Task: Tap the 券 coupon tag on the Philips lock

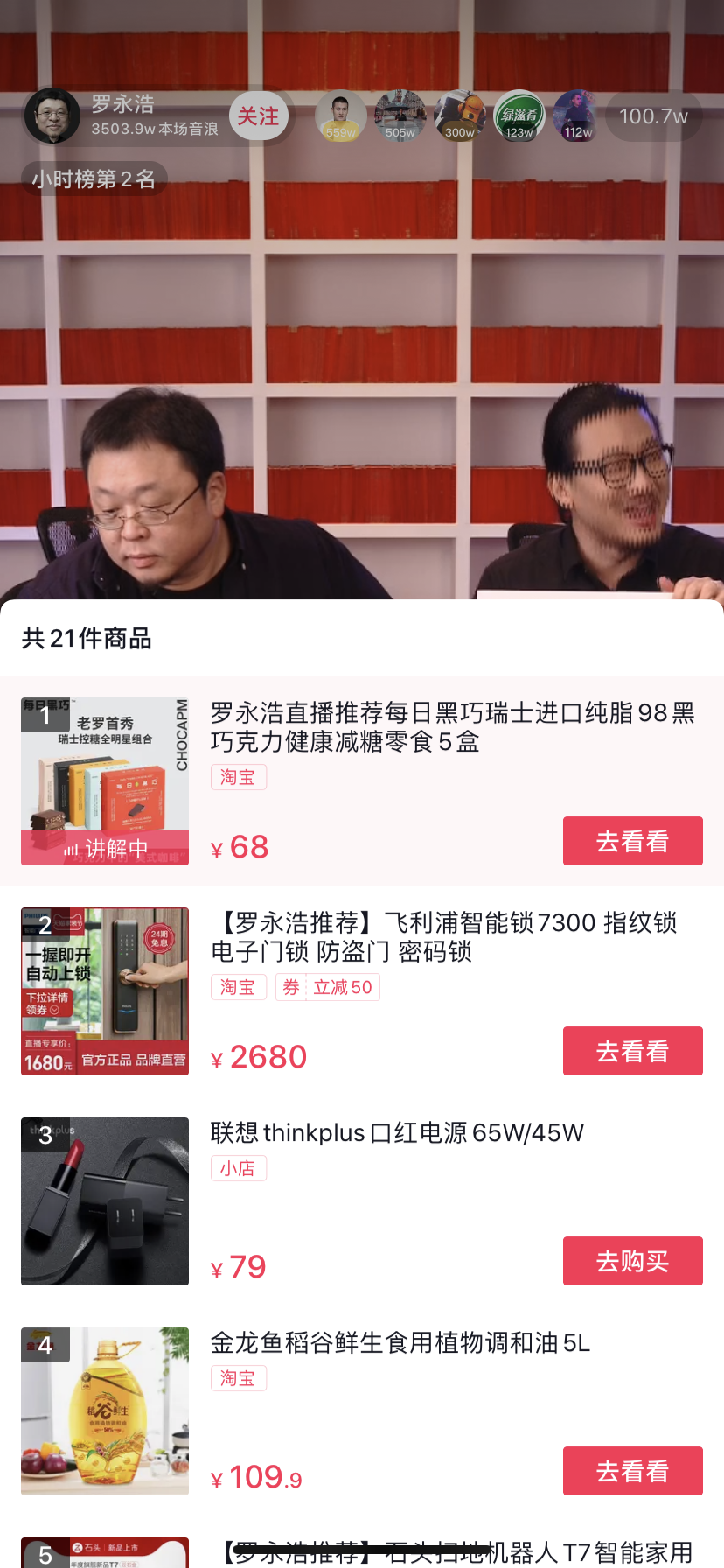Action: pos(290,987)
